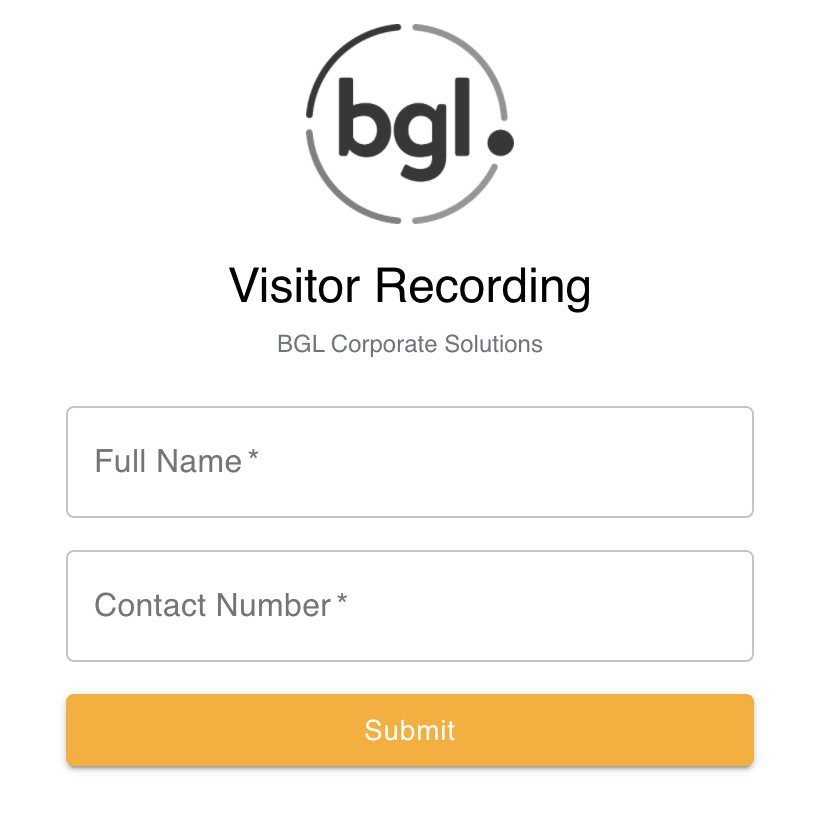This screenshot has width=818, height=828.
Task: Click the Contact Number placeholder text
Action: pyautogui.click(x=210, y=606)
